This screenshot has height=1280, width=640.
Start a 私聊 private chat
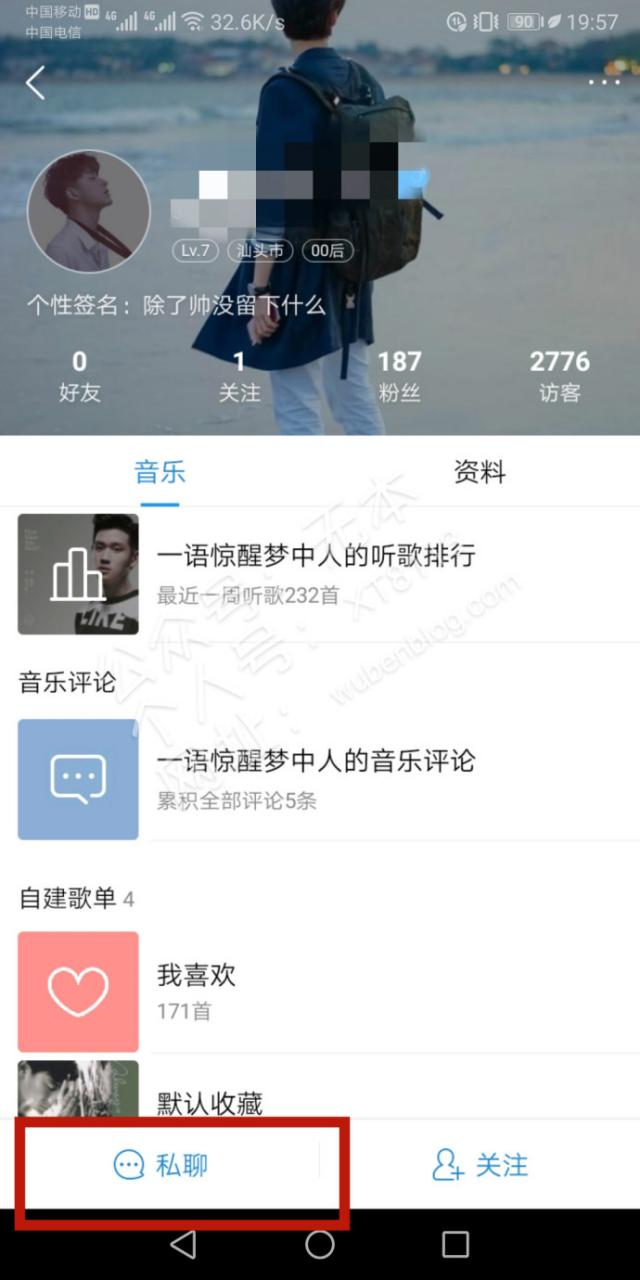[162, 1165]
